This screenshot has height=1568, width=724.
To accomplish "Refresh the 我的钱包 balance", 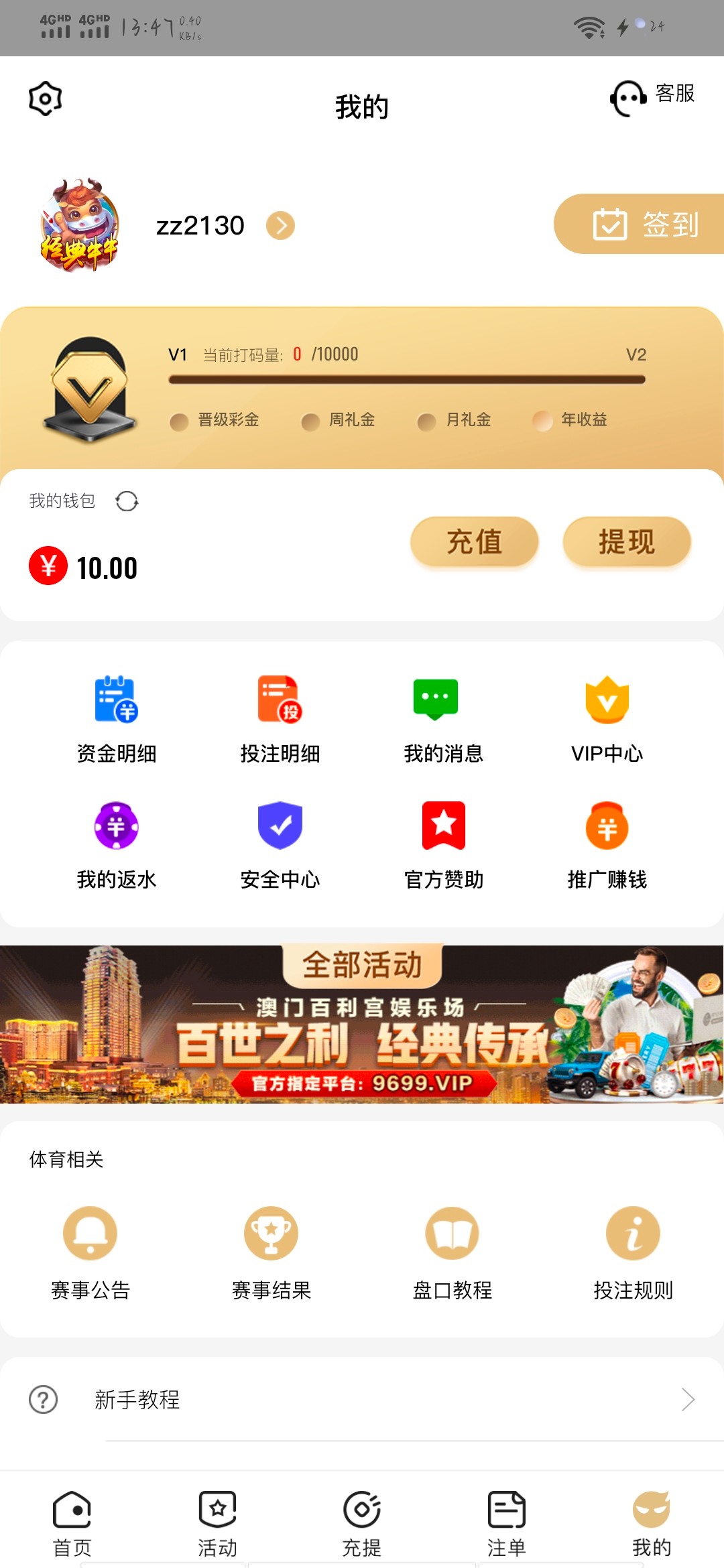I will pos(127,501).
